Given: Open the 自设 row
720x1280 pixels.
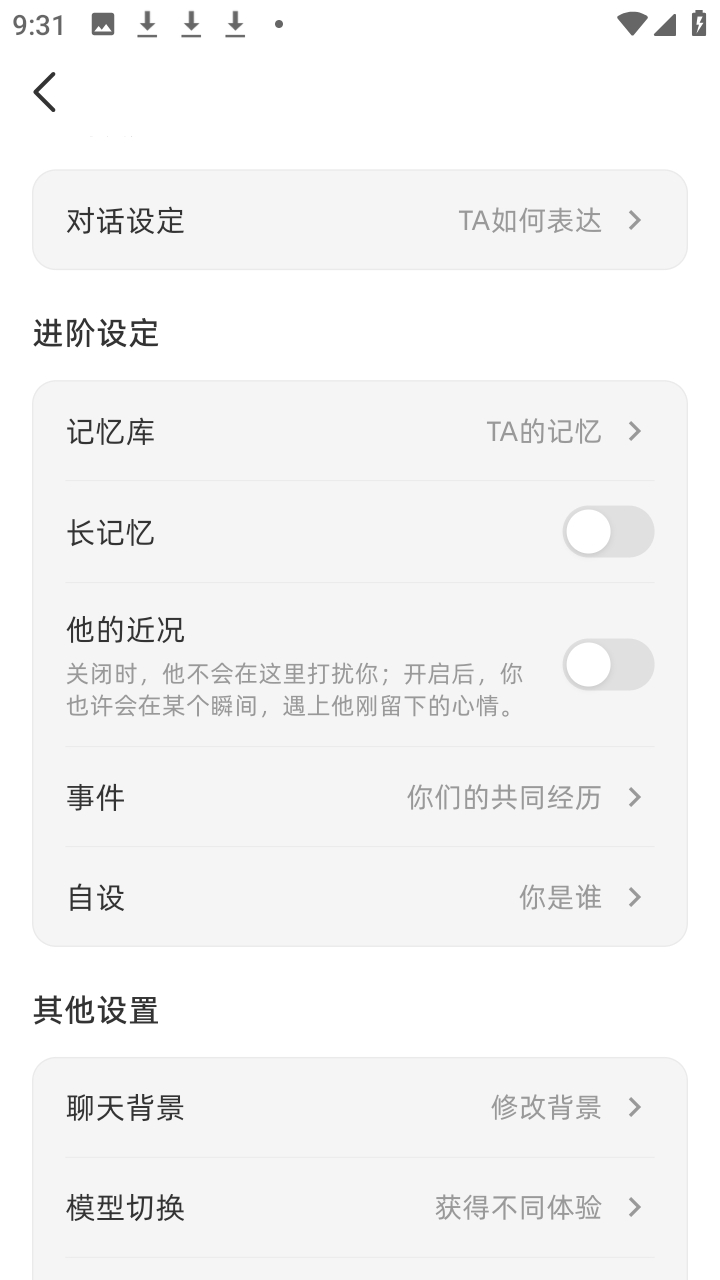Looking at the screenshot, I should point(360,897).
